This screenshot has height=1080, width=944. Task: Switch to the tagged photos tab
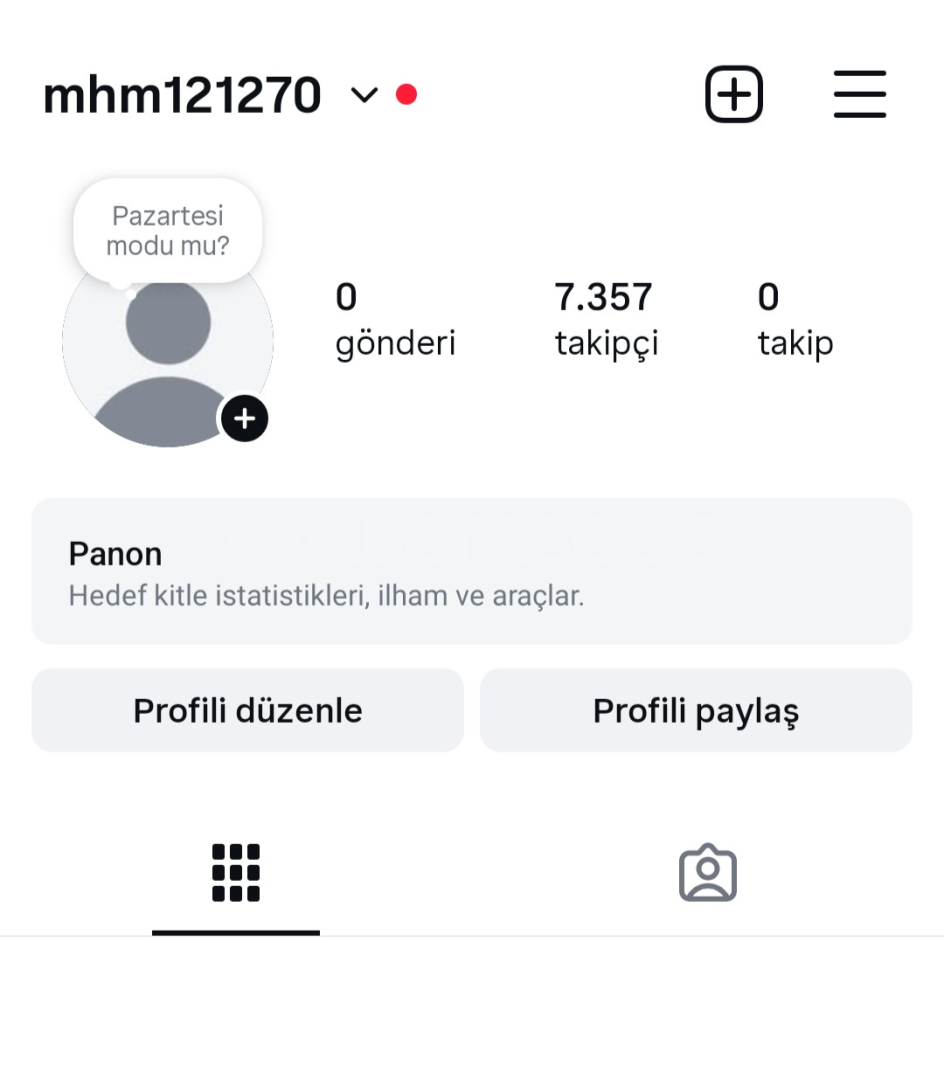point(708,873)
